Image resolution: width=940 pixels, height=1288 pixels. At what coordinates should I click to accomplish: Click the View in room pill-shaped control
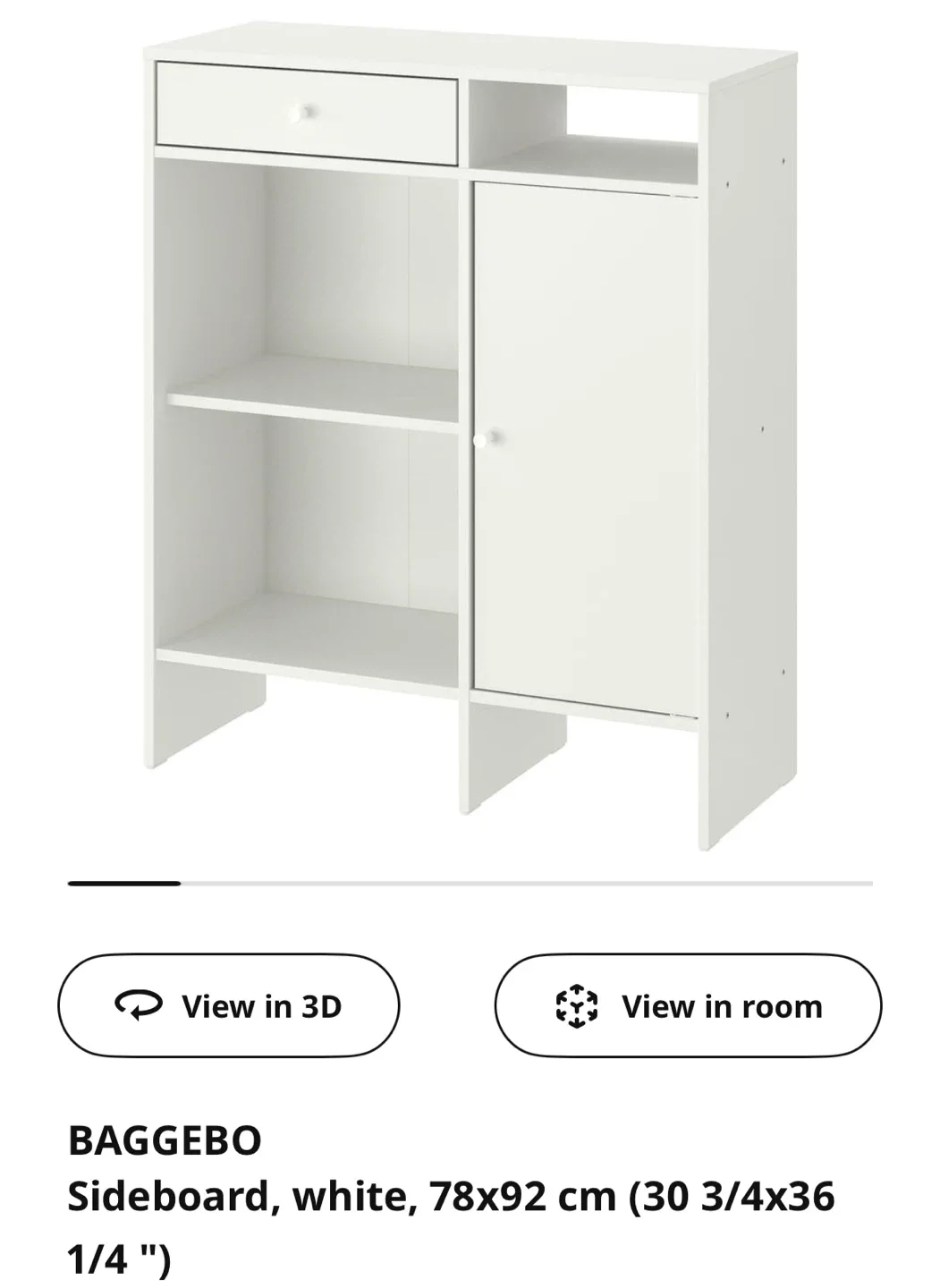click(x=689, y=1005)
